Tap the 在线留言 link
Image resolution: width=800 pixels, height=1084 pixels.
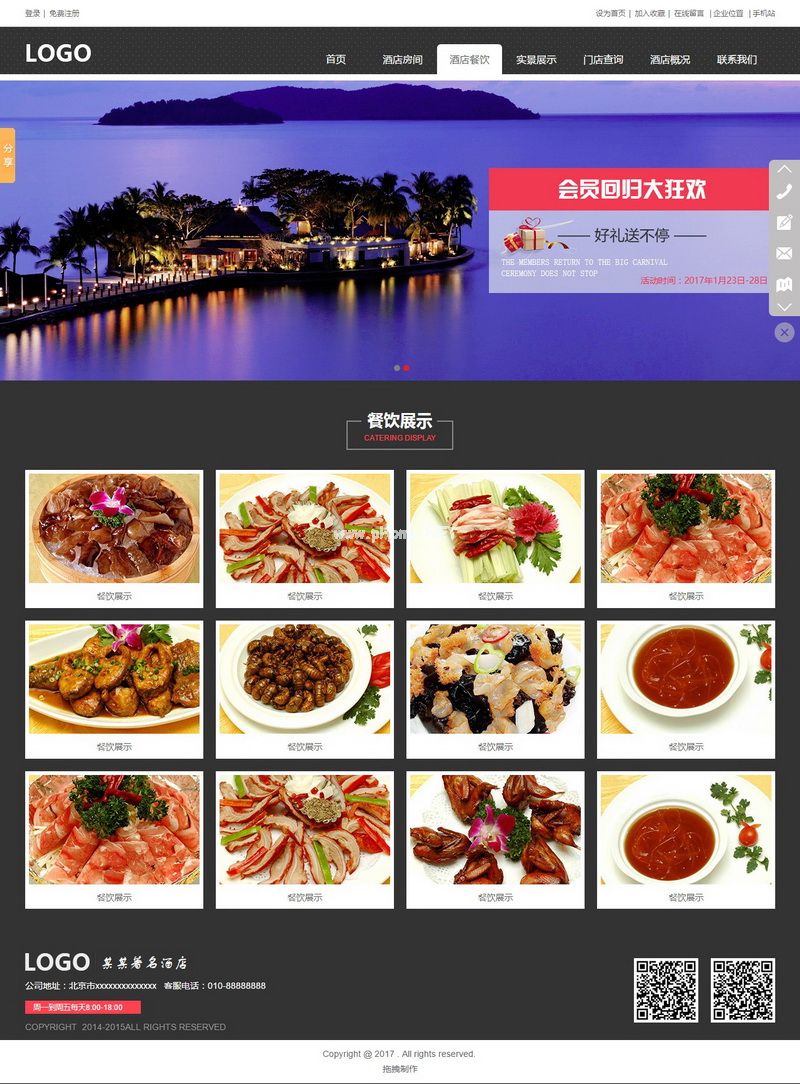tap(688, 13)
